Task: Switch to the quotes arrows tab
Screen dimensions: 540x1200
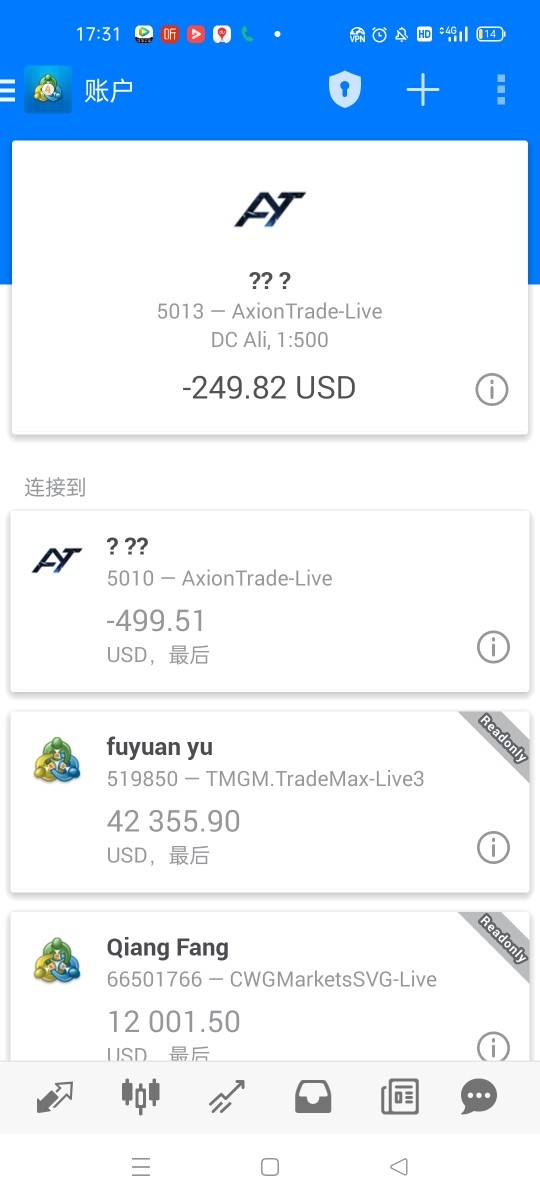Action: pos(55,1097)
